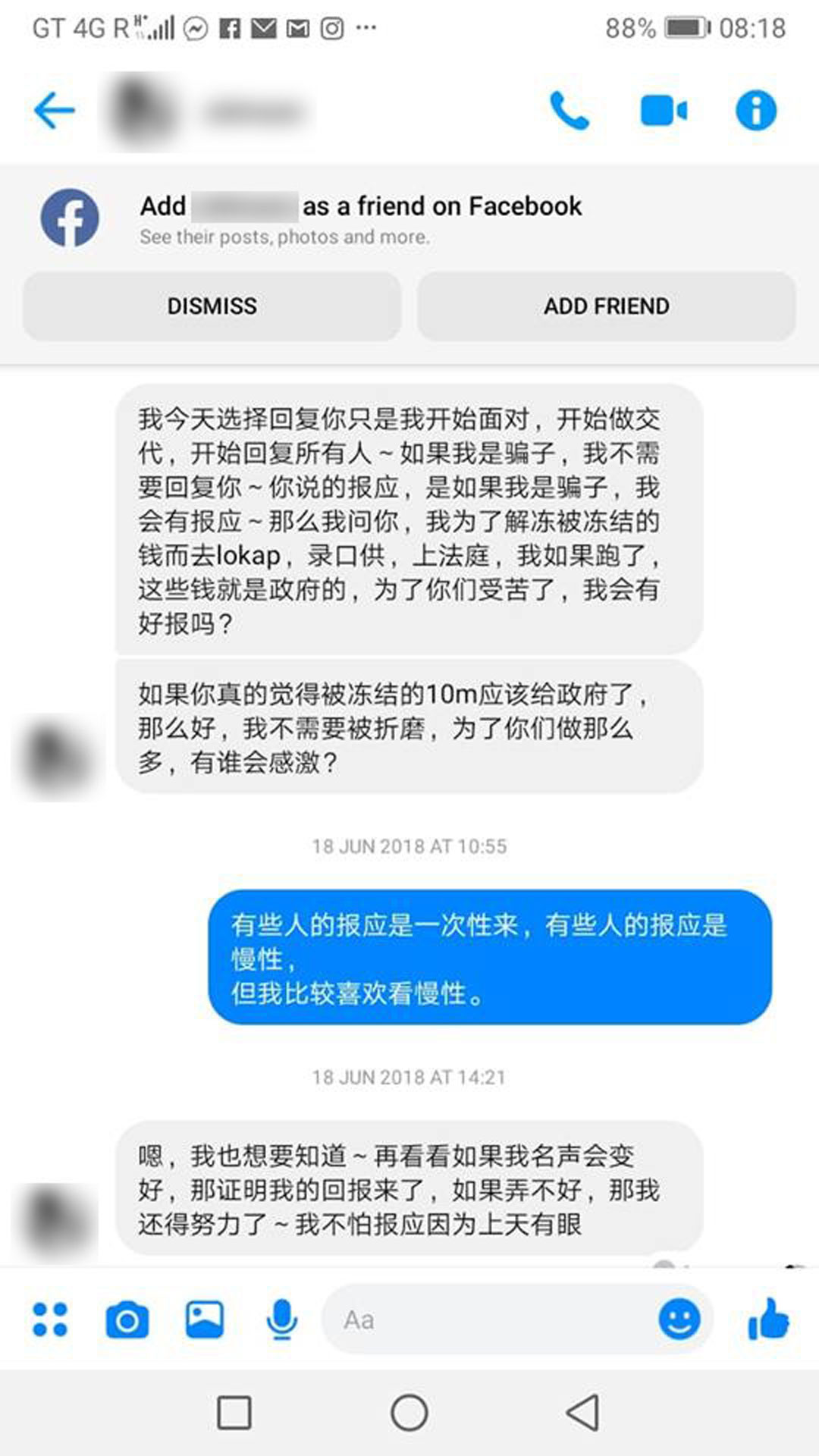Viewport: 819px width, 1456px height.
Task: Open recent apps from navigation bar
Action: [x=234, y=1413]
